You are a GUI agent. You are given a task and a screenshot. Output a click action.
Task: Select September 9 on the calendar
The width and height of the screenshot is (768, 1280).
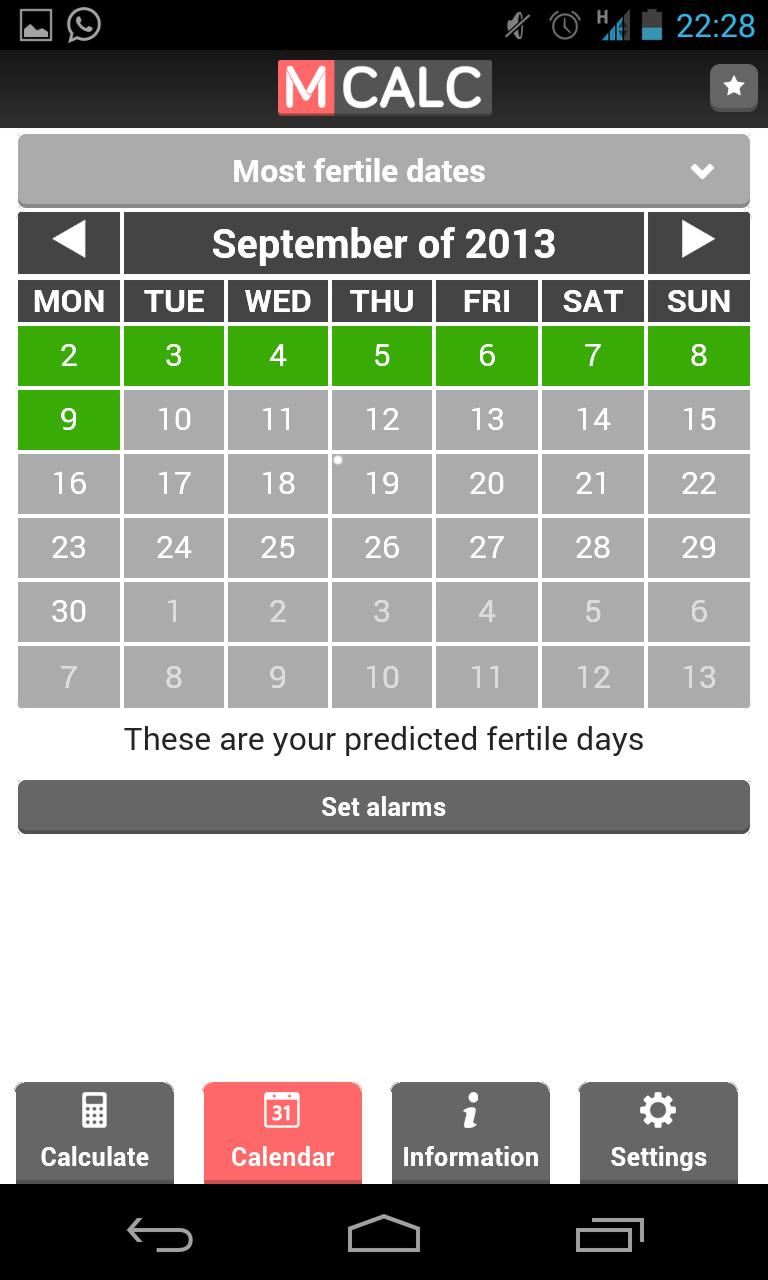[x=69, y=419]
